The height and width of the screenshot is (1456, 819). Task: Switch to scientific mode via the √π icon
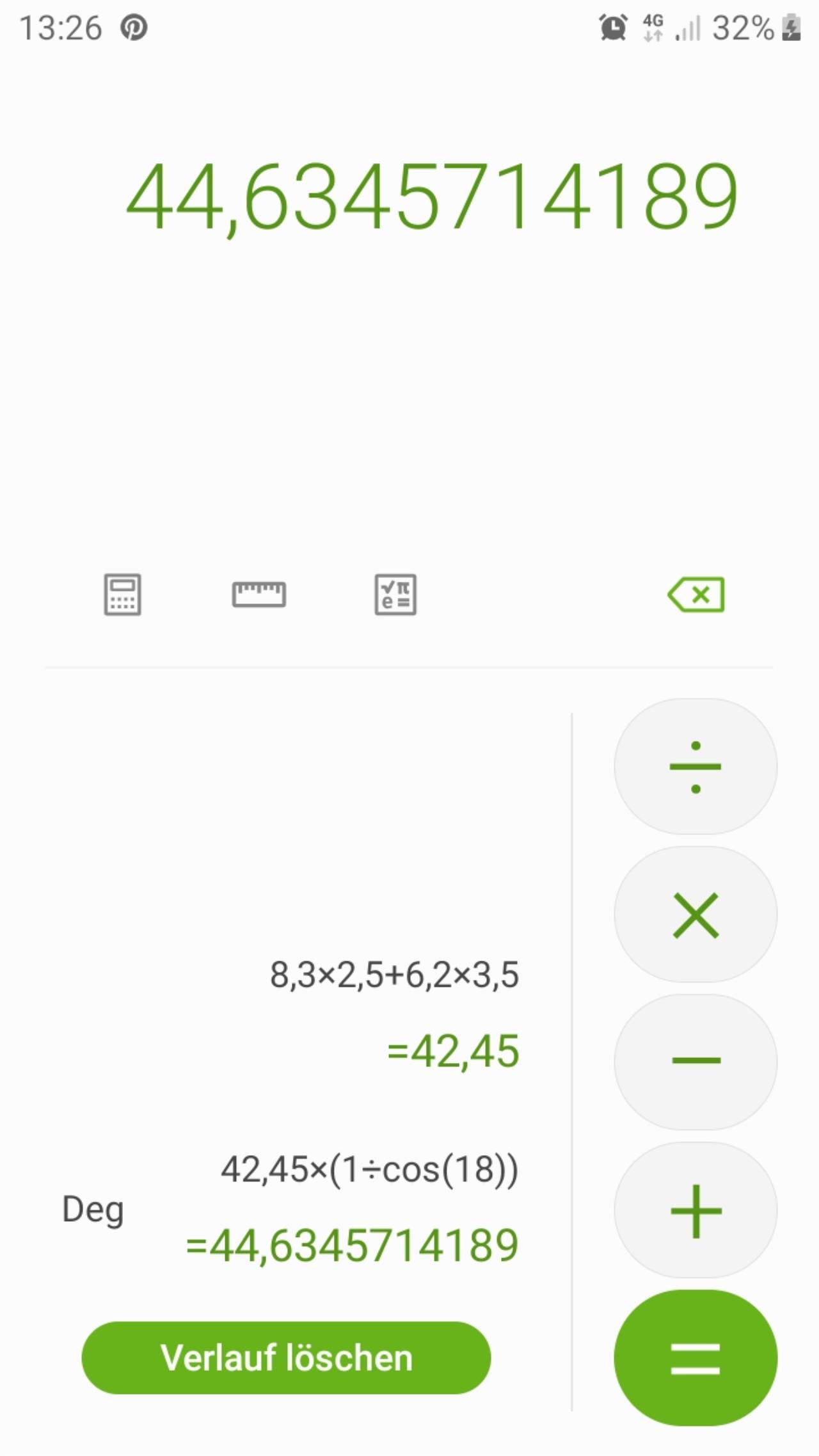(395, 595)
